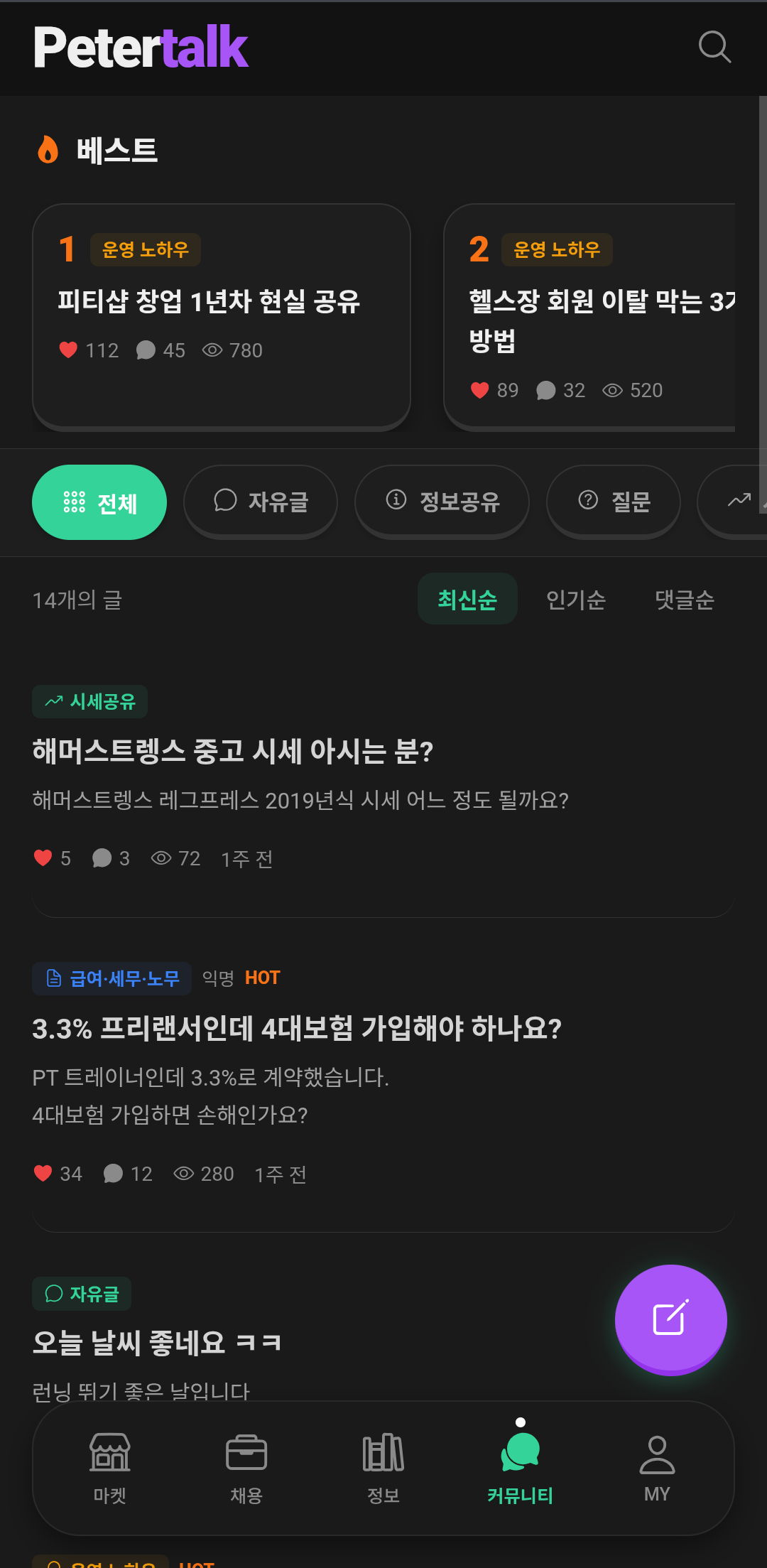Tap the purple compose post button
Image resolution: width=767 pixels, height=1568 pixels.
[x=670, y=1319]
